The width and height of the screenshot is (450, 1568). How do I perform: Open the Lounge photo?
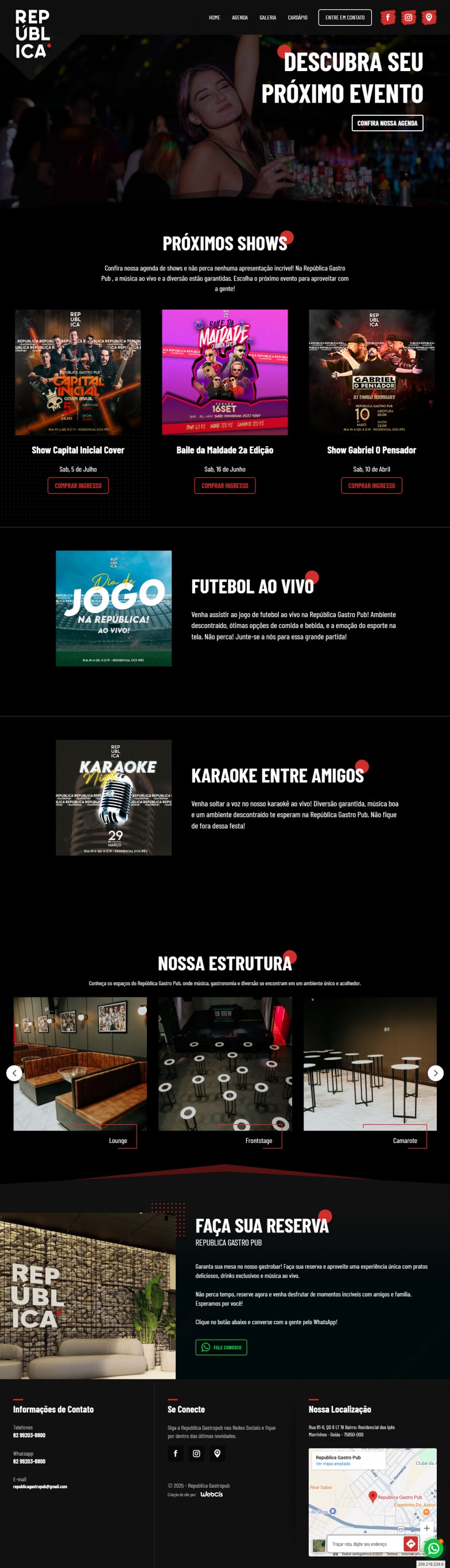[80, 1064]
